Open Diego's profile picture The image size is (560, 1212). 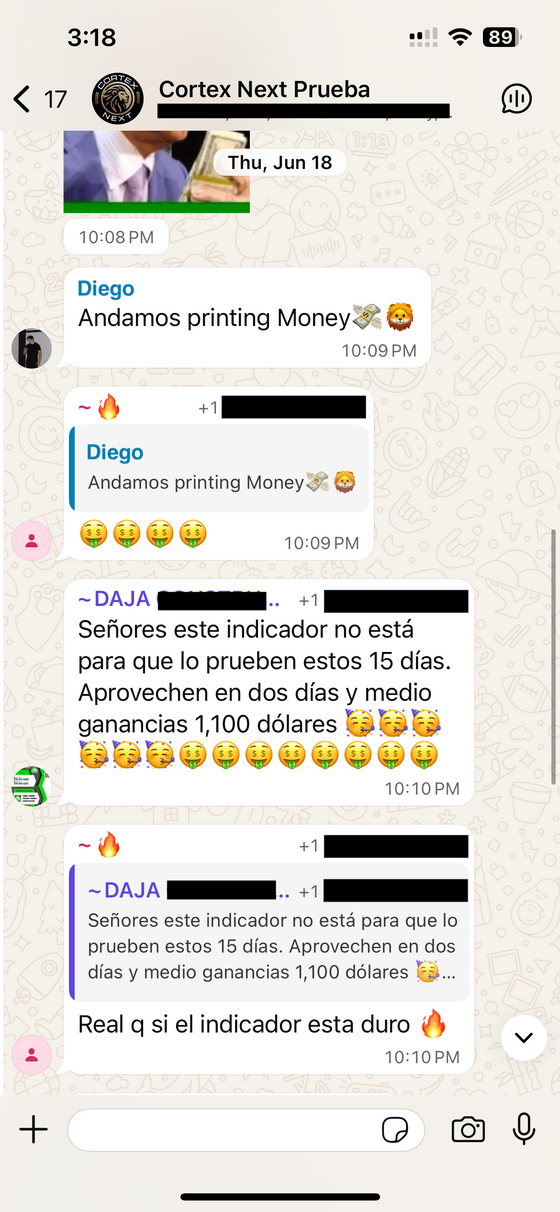(x=31, y=348)
